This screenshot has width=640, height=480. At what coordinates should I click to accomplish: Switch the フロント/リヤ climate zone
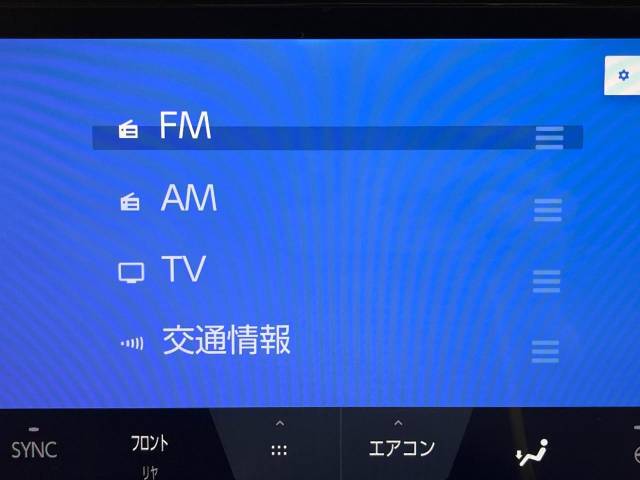(150, 449)
